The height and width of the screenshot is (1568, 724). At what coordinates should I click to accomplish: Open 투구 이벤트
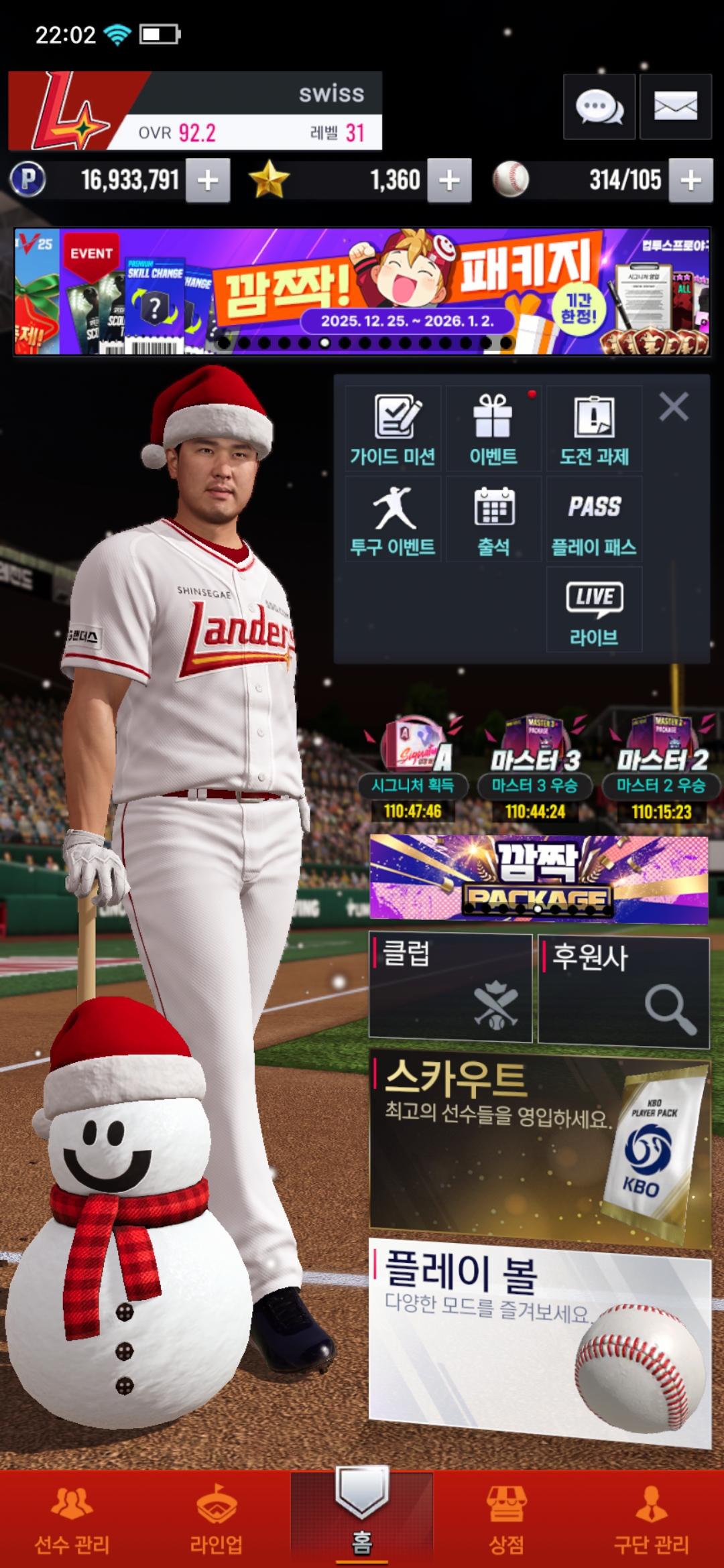(393, 519)
